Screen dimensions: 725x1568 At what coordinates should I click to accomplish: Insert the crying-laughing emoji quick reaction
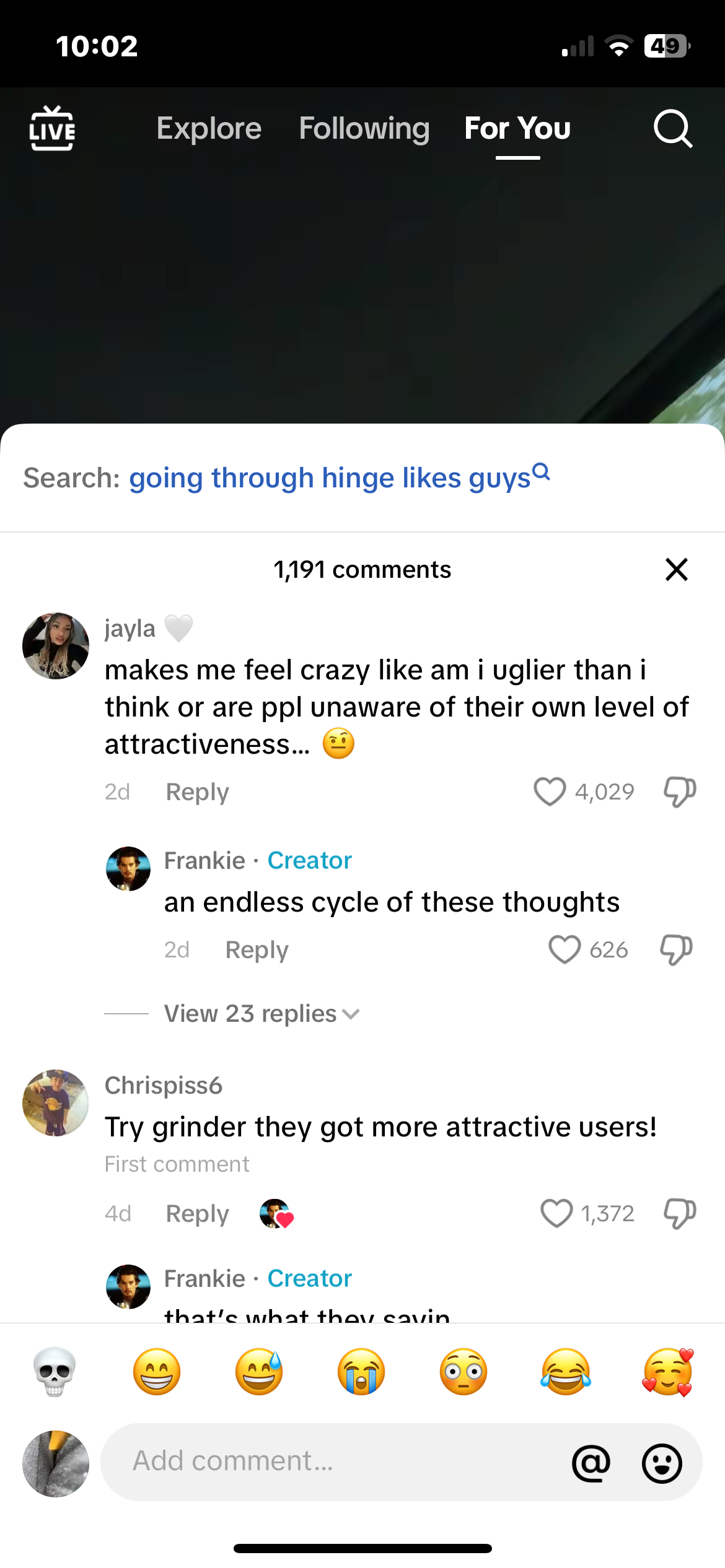pyautogui.click(x=565, y=1372)
